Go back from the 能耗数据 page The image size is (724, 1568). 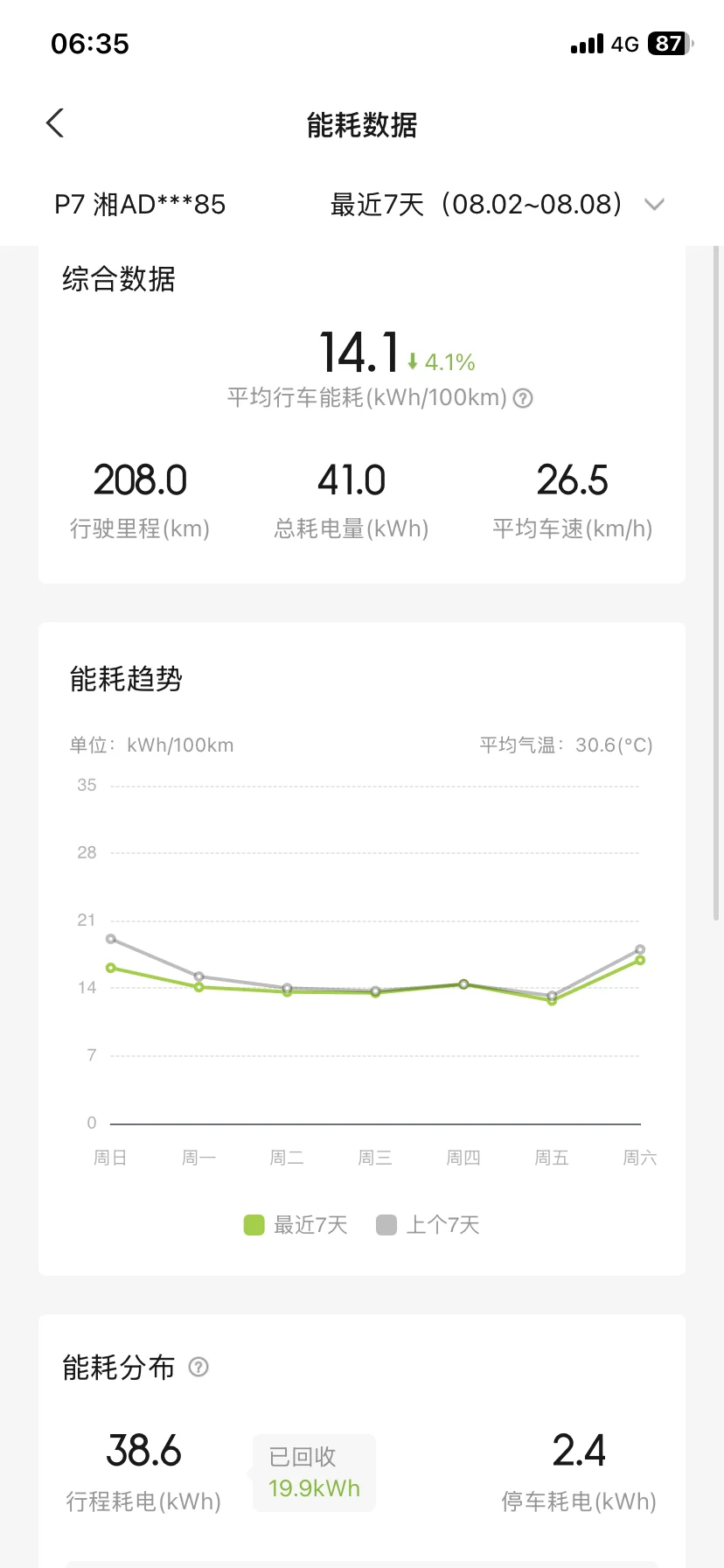pos(55,123)
